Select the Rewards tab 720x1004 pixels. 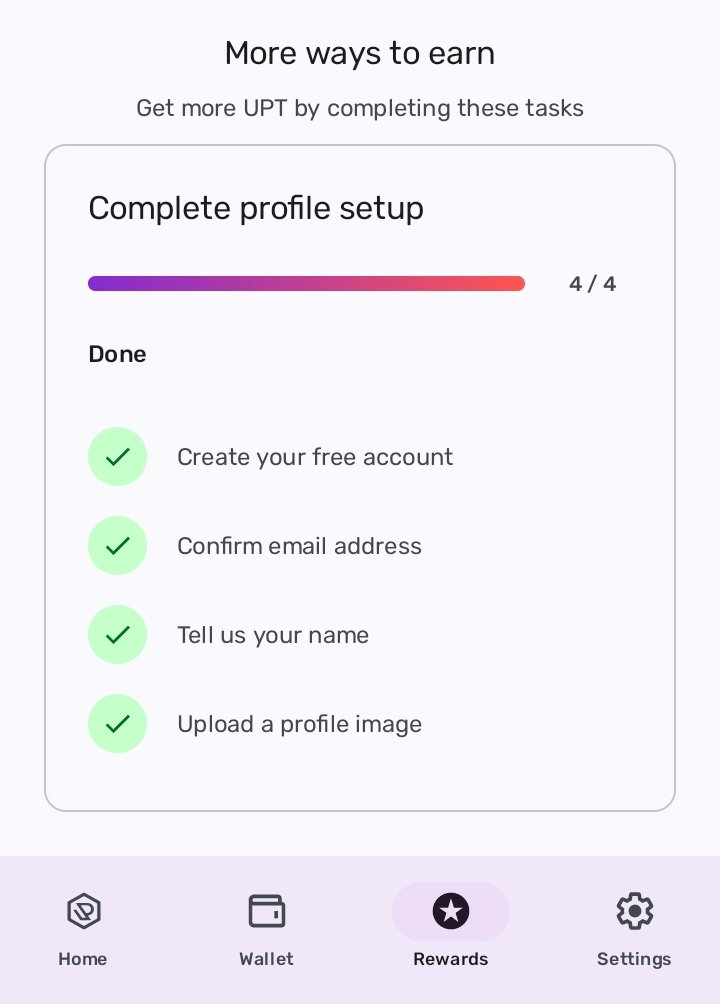(451, 928)
